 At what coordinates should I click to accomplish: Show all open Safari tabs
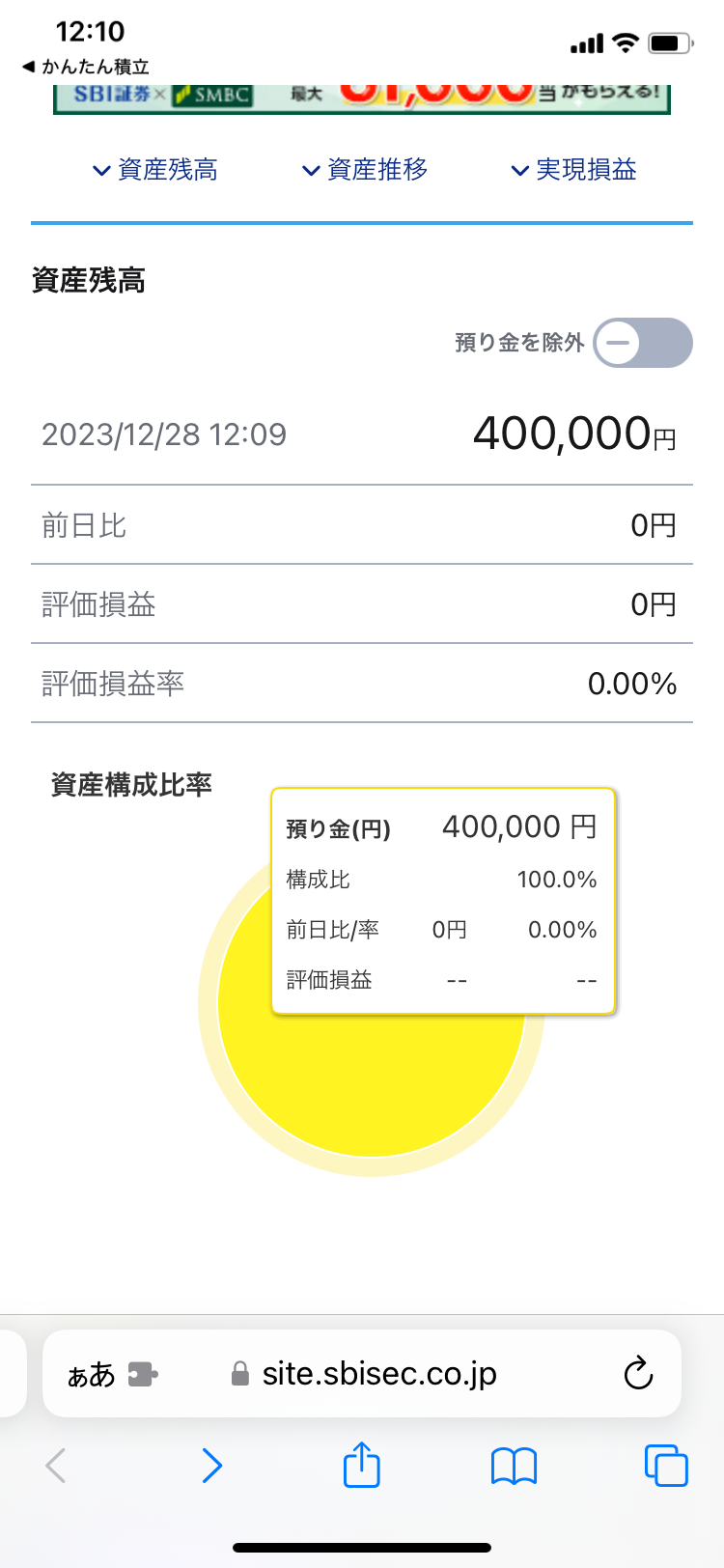666,1465
